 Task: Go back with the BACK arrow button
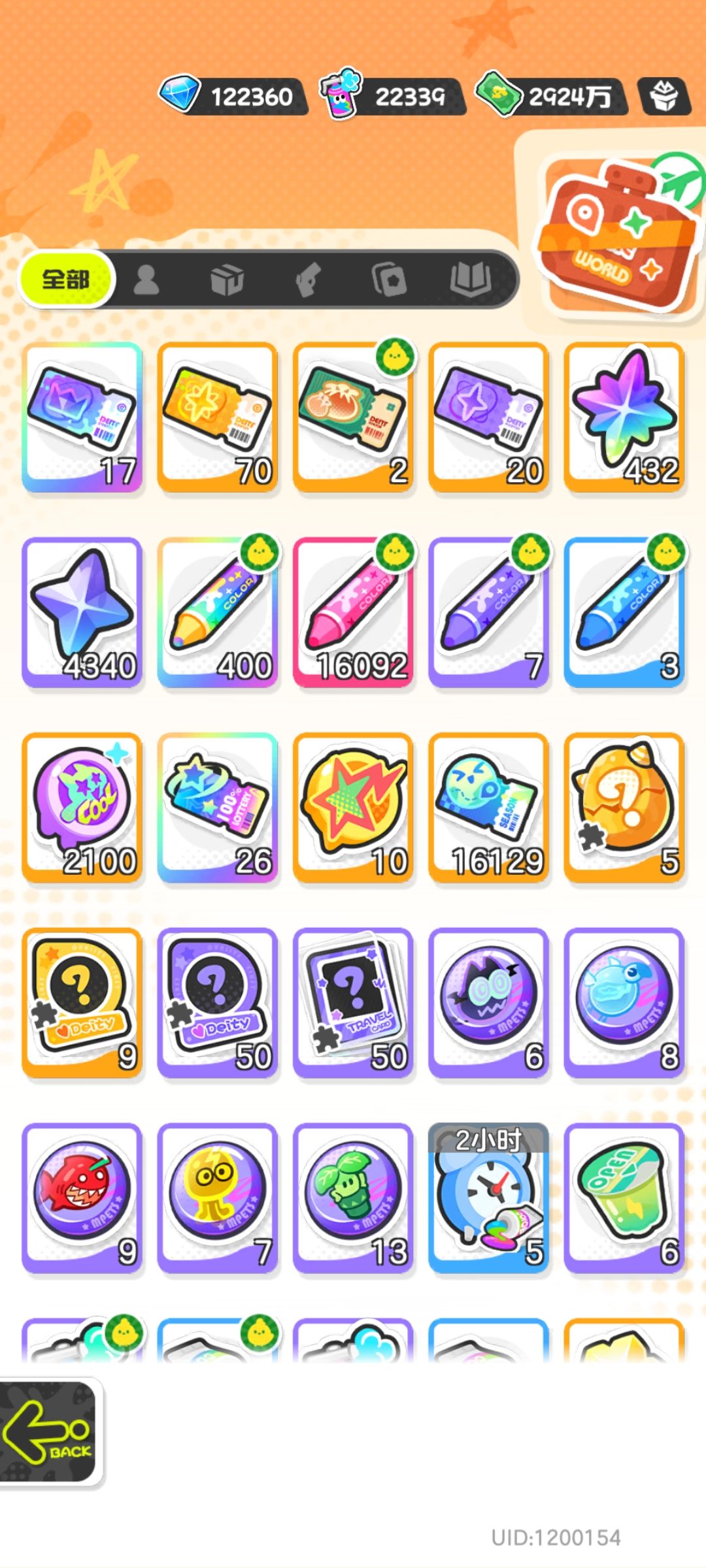pos(51,1433)
